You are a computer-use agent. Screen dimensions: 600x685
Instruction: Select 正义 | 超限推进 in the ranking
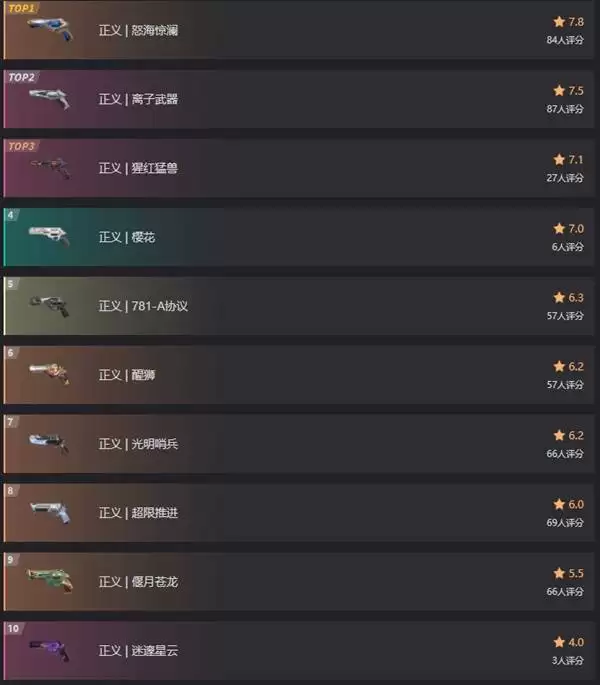tap(139, 513)
